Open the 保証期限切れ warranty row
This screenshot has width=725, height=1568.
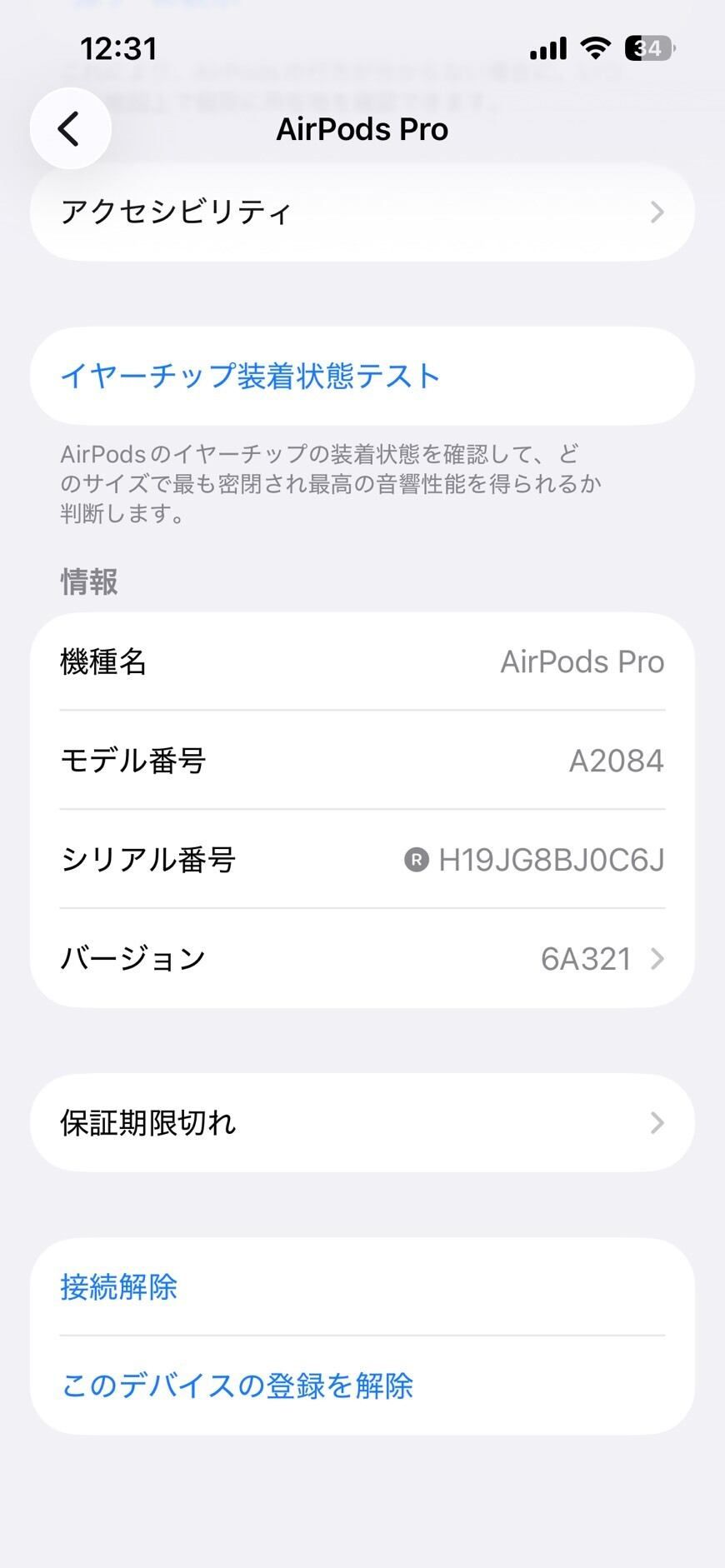click(362, 1123)
